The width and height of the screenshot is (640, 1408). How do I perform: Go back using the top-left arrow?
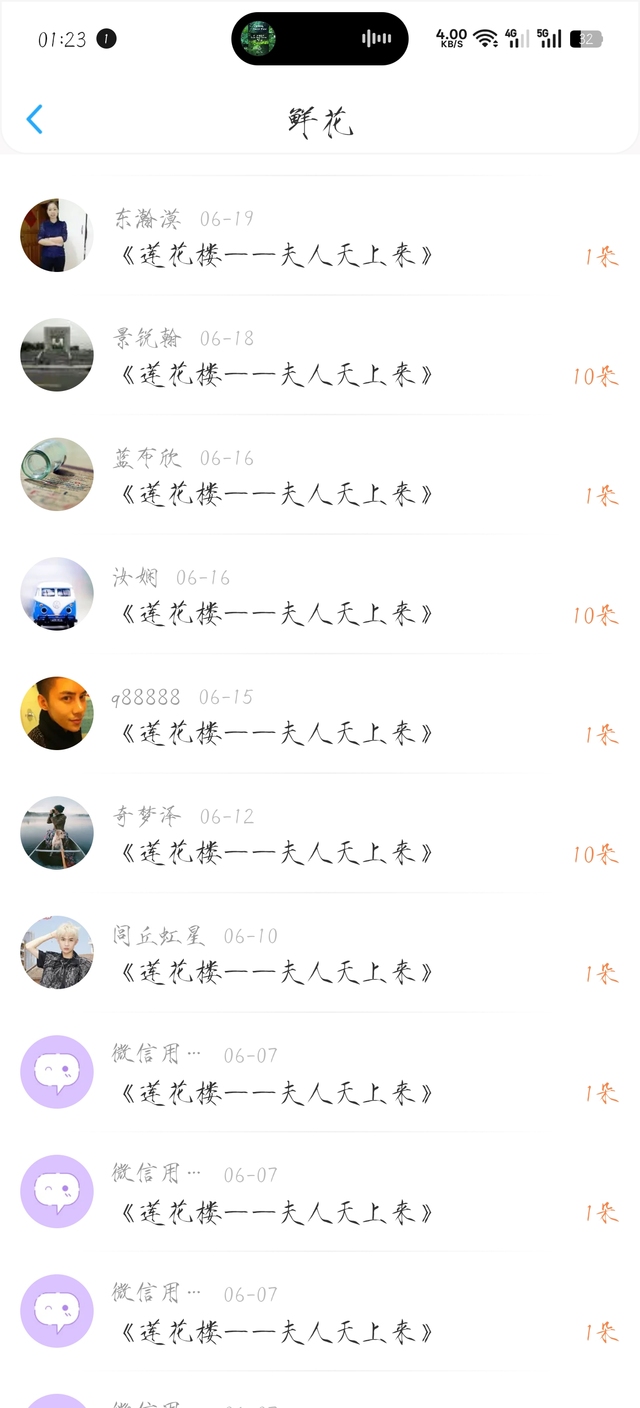[35, 120]
